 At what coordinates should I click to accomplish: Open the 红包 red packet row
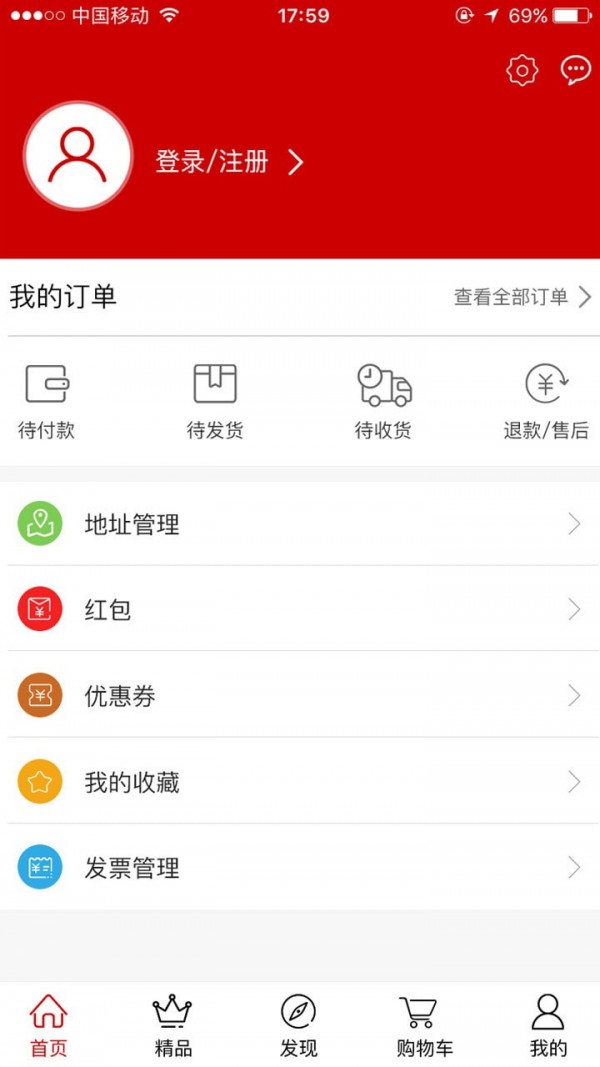pyautogui.click(x=300, y=610)
